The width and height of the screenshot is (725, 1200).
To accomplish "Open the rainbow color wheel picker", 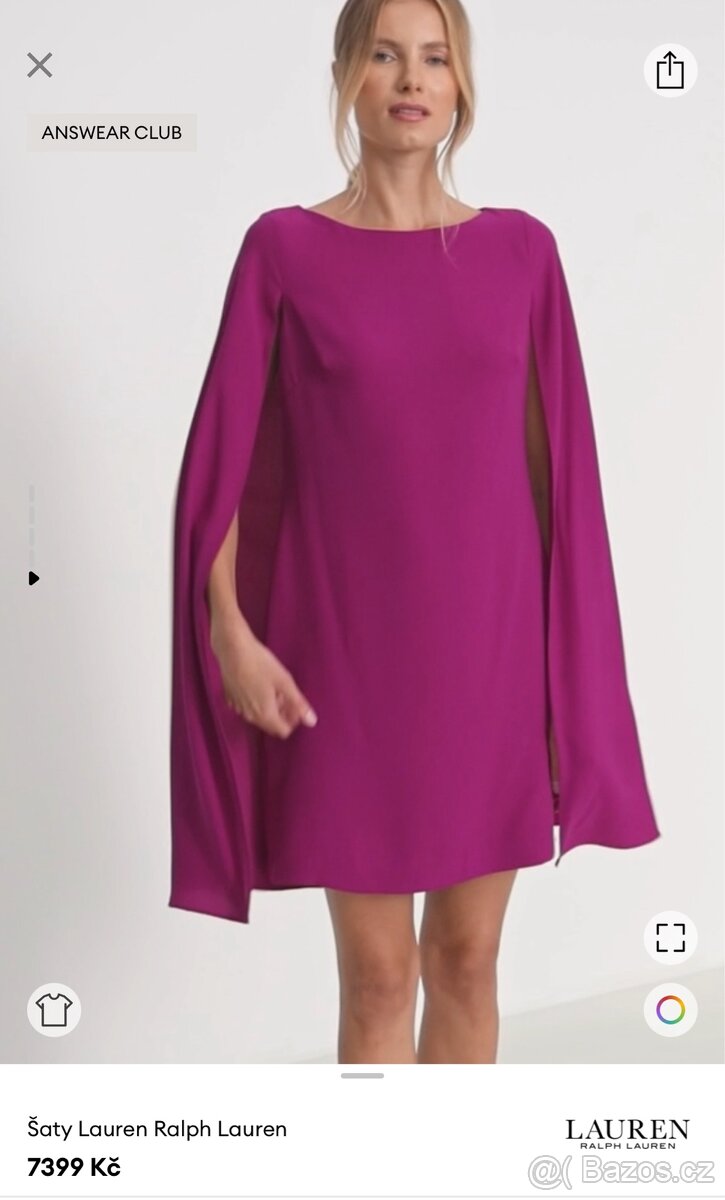I will [668, 1009].
